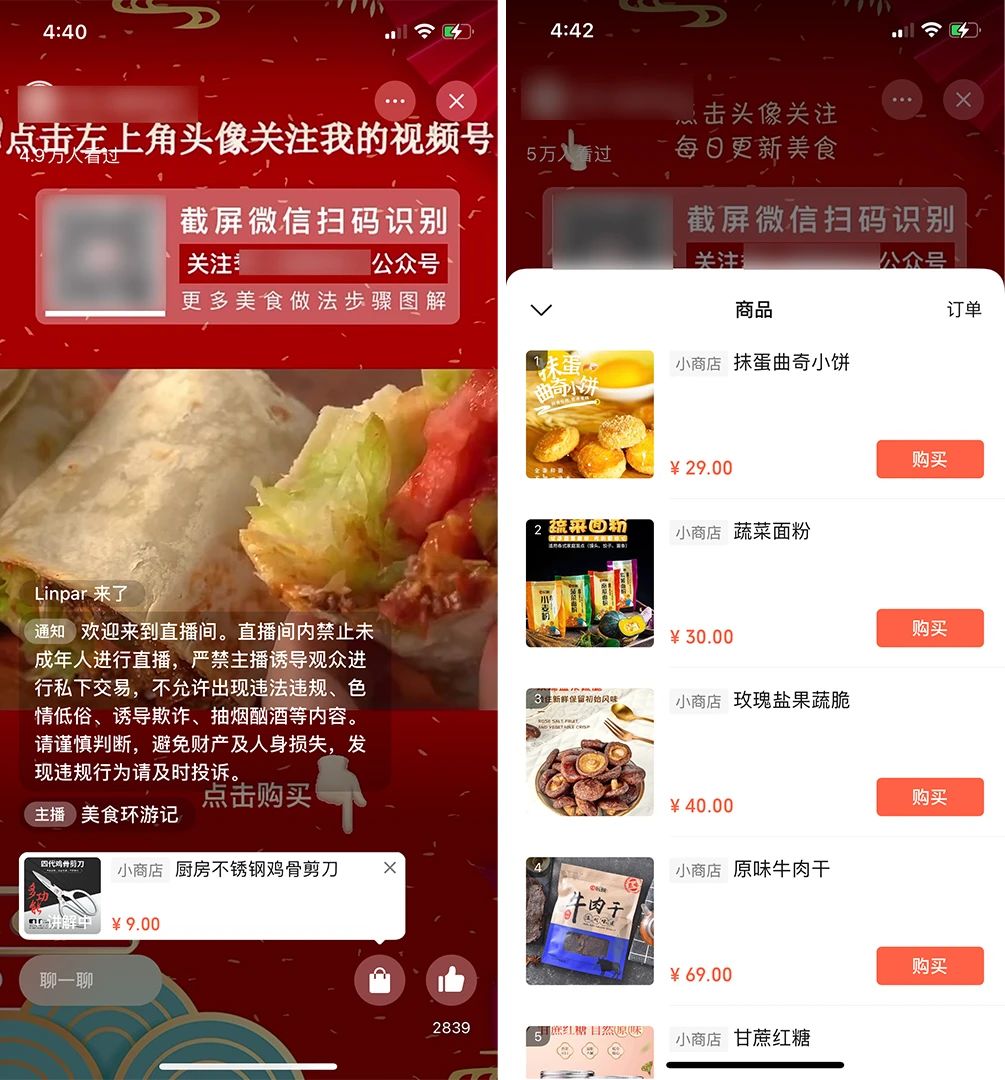View 订单 from the product panel
1005x1080 pixels.
963,310
